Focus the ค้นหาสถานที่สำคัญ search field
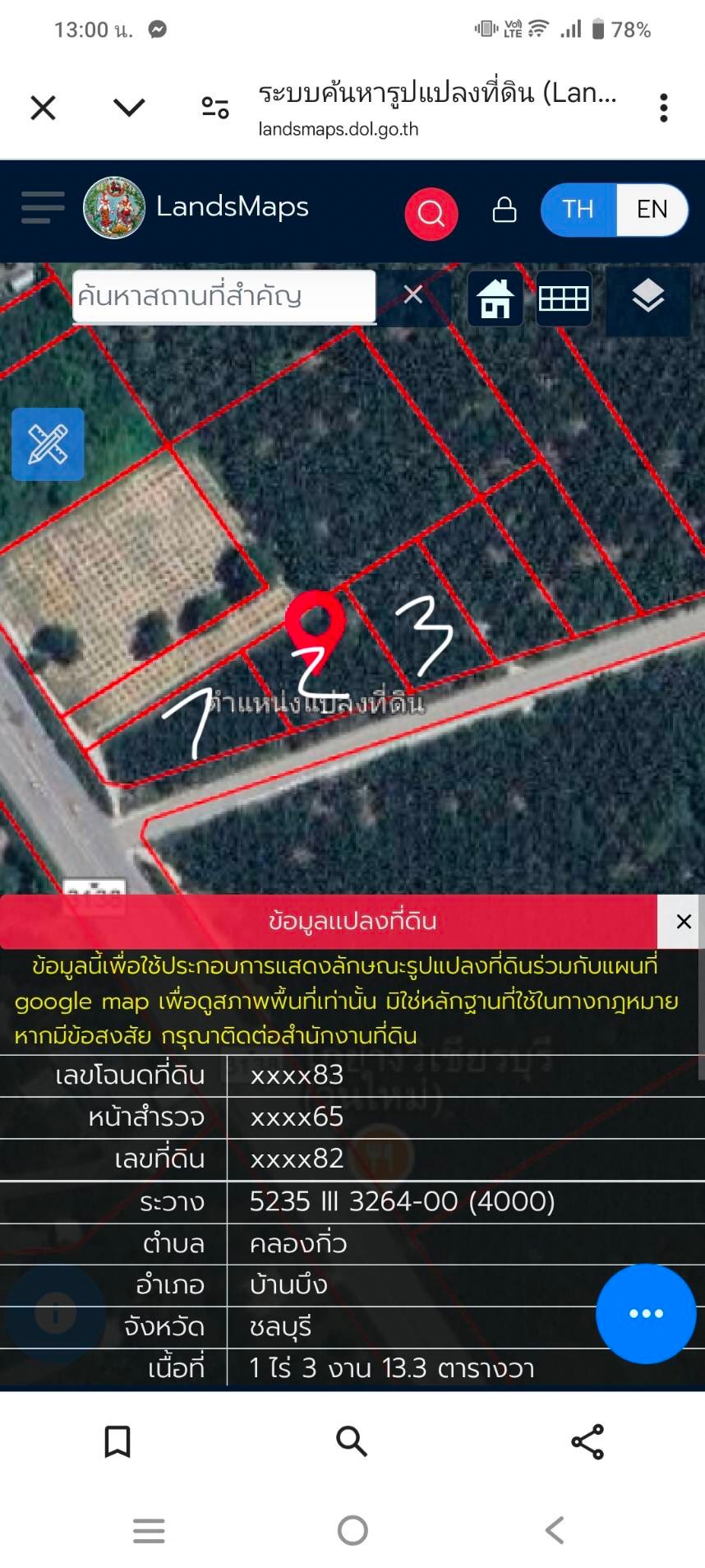Viewport: 705px width, 1568px height. click(x=223, y=296)
